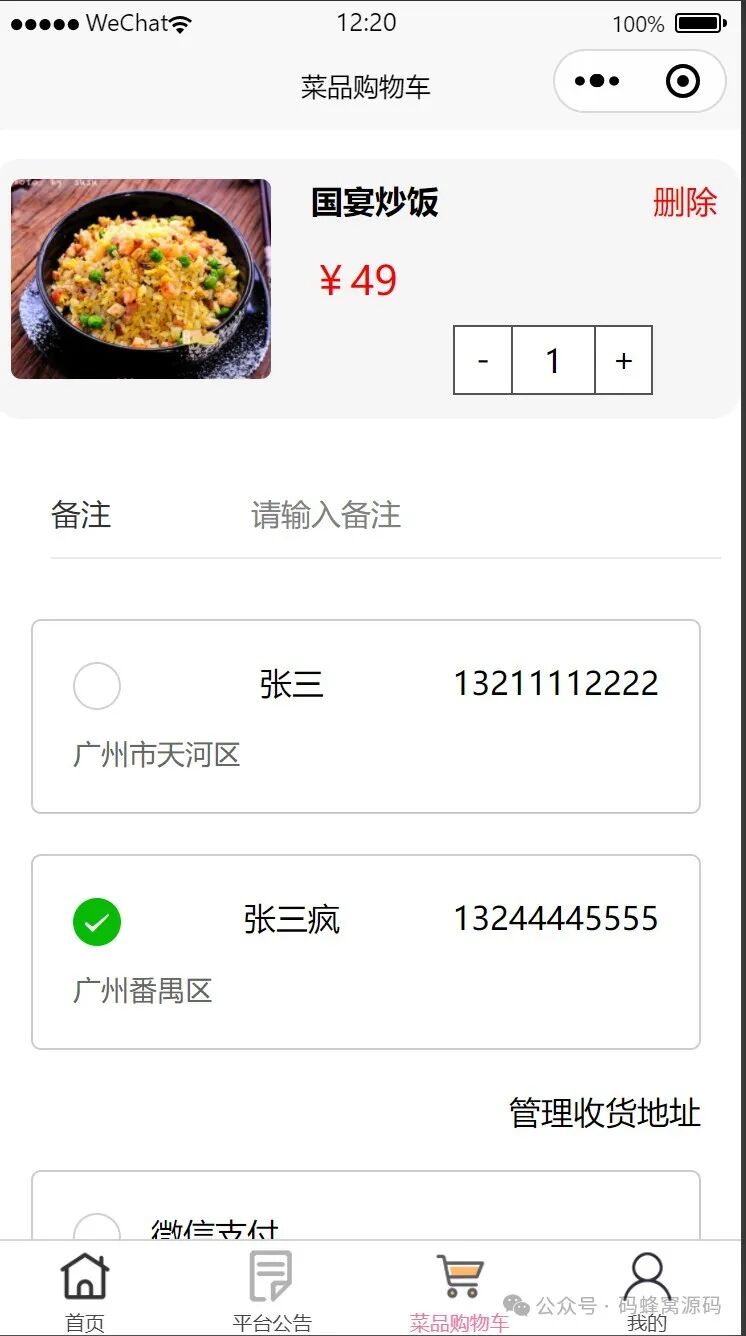Screen dimensions: 746x1336
Task: Increase dish quantity with the plus button
Action: 624,360
